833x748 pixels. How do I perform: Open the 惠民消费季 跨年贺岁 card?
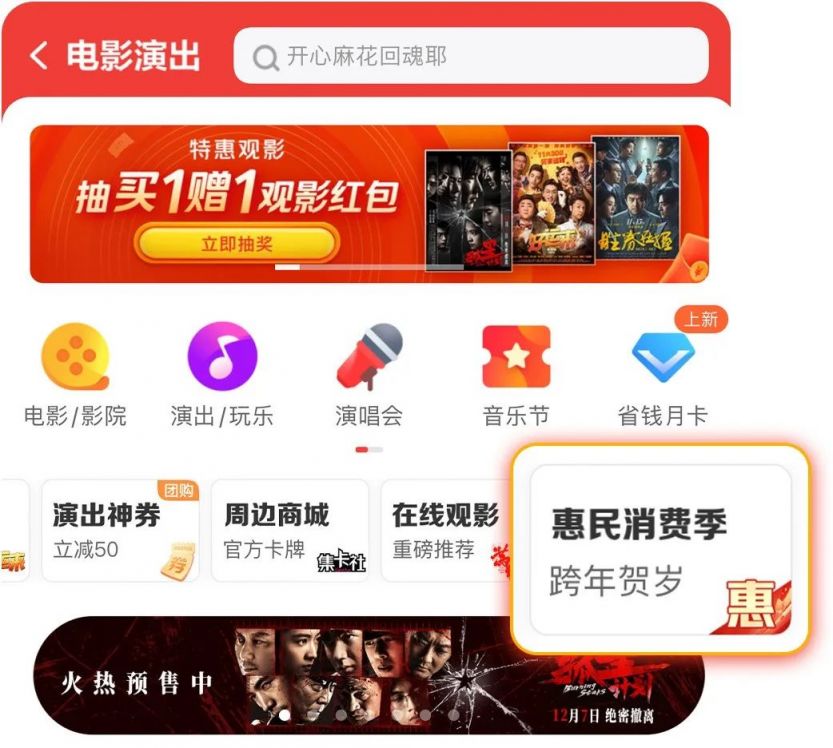(x=660, y=550)
